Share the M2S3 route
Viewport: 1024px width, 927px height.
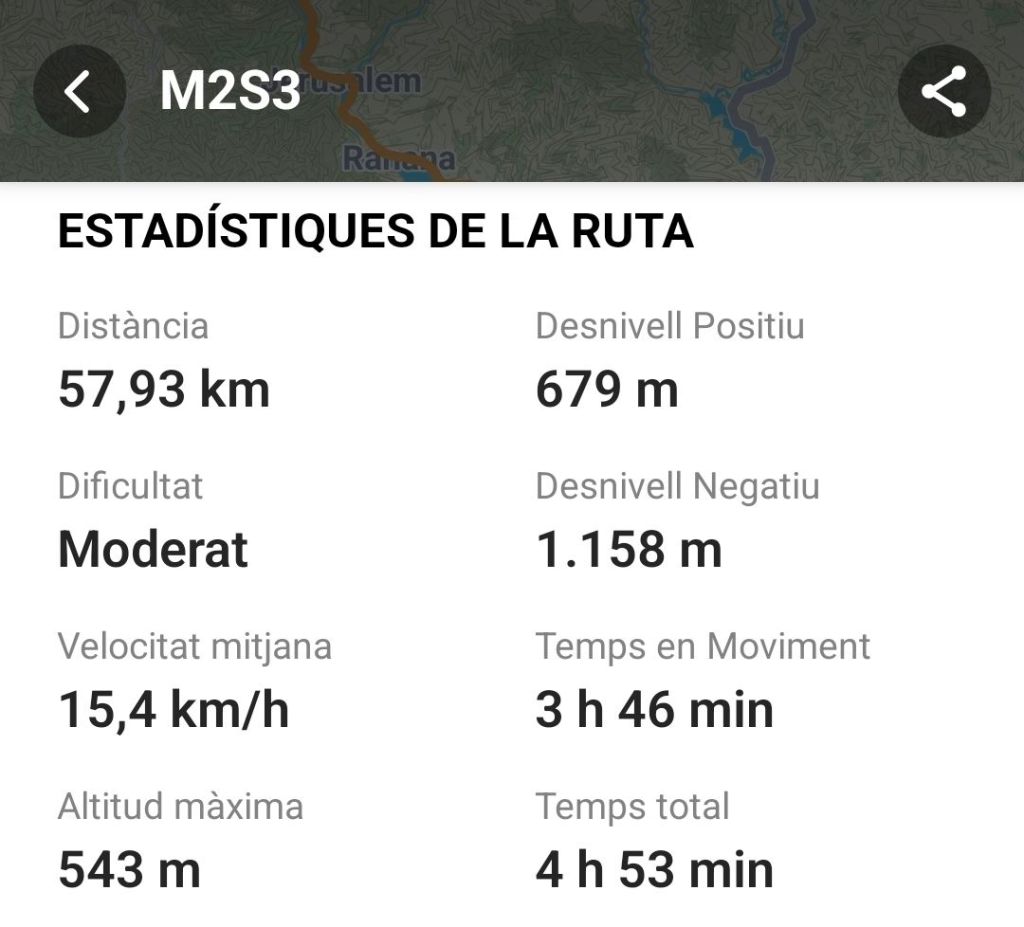(943, 92)
